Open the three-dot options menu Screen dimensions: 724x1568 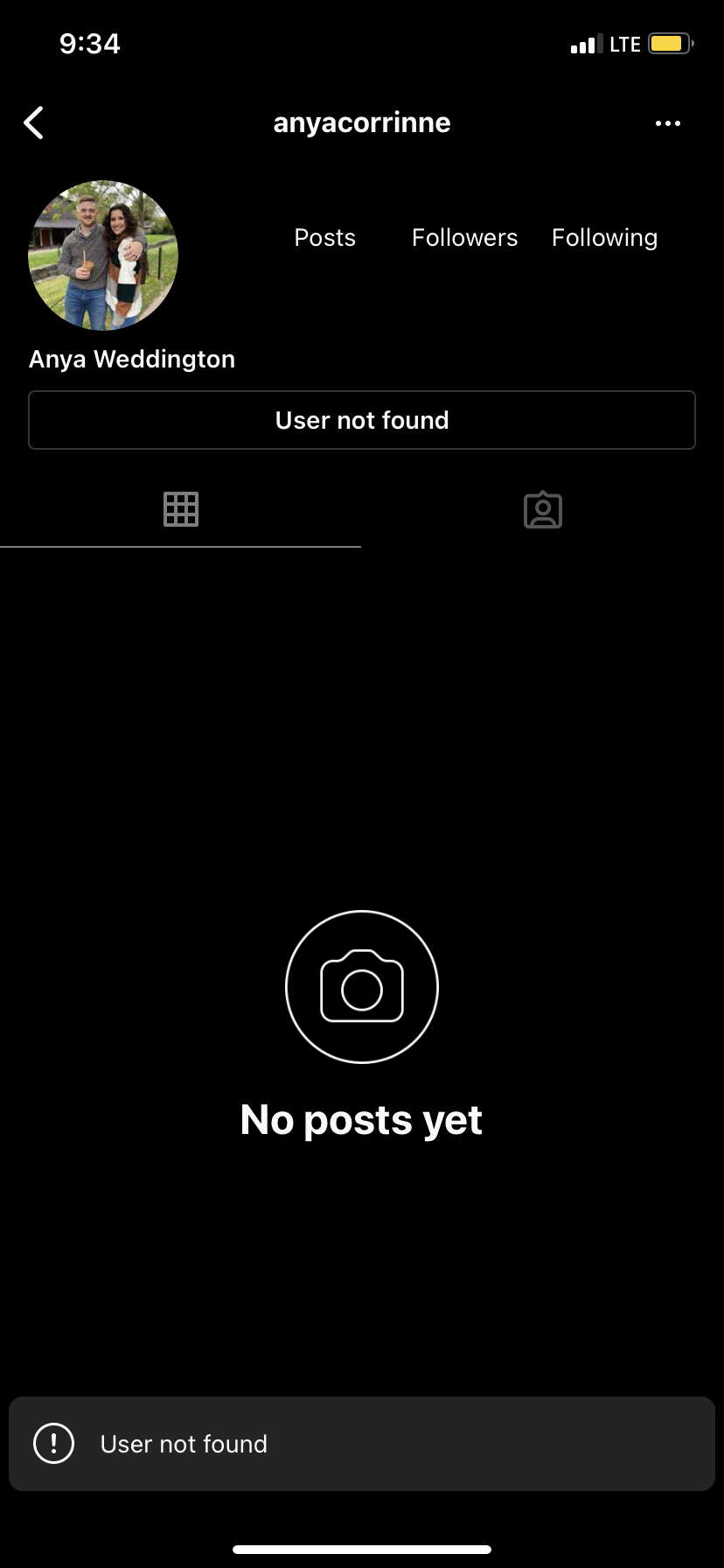pos(667,123)
